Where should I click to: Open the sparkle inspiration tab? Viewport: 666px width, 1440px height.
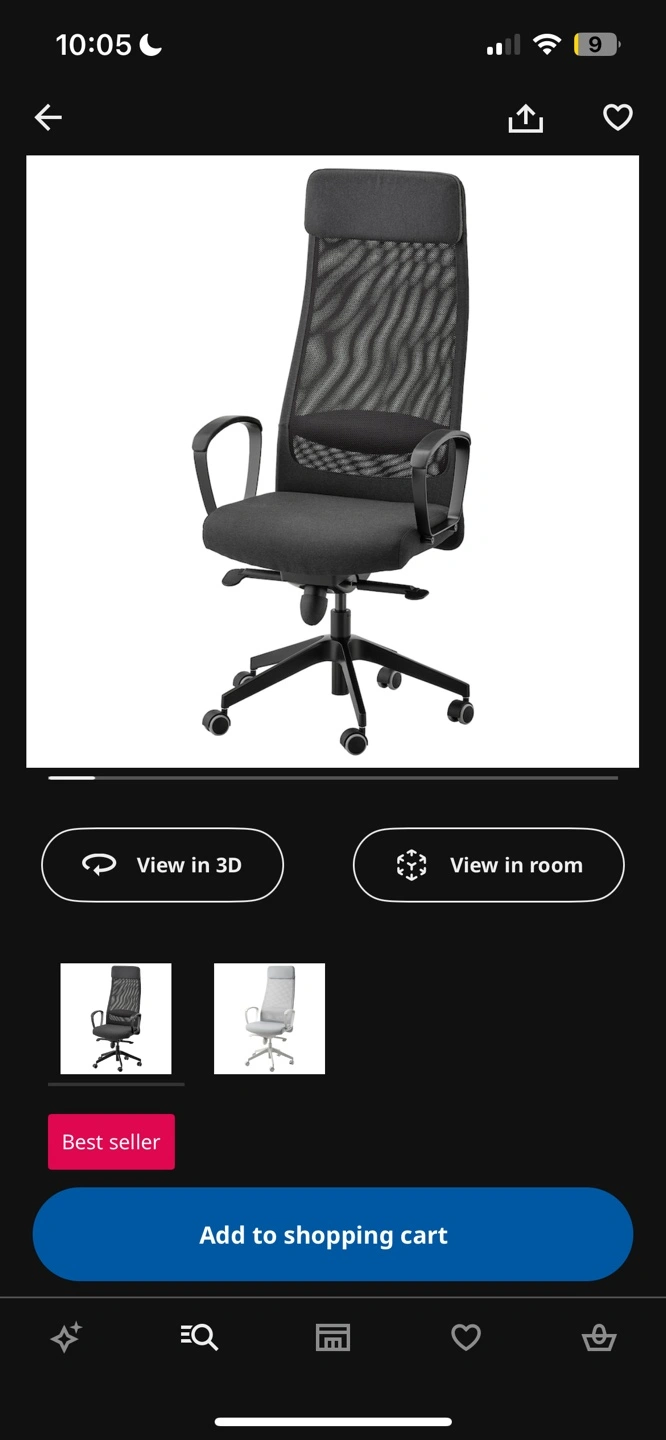point(67,1337)
